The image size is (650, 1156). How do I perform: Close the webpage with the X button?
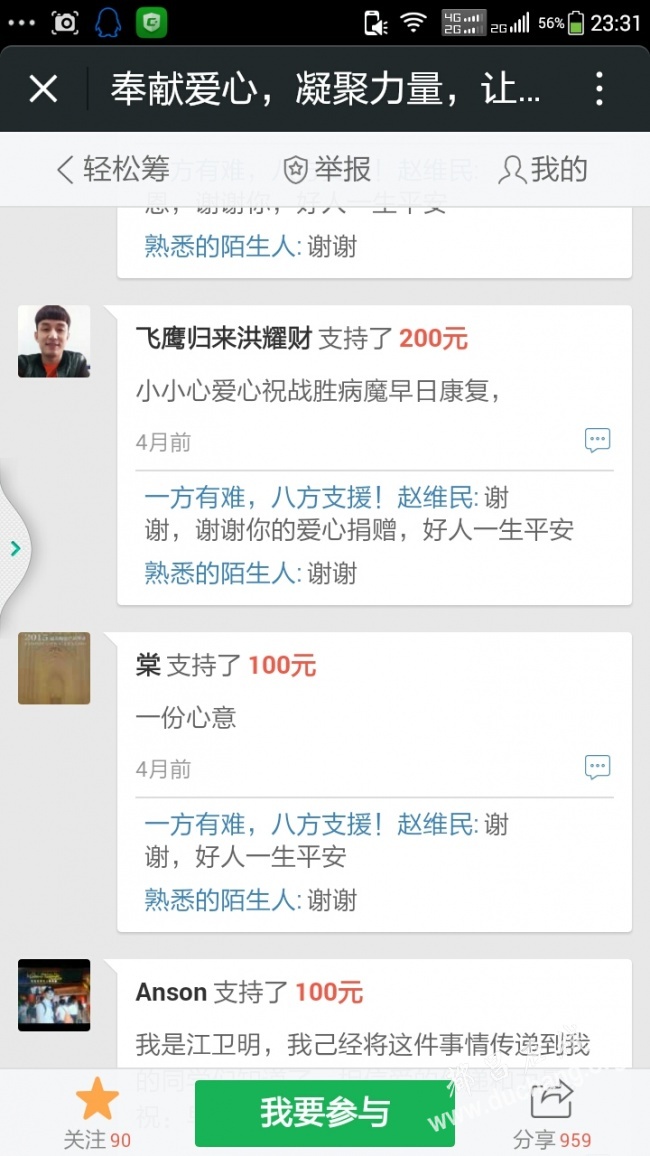click(x=43, y=90)
